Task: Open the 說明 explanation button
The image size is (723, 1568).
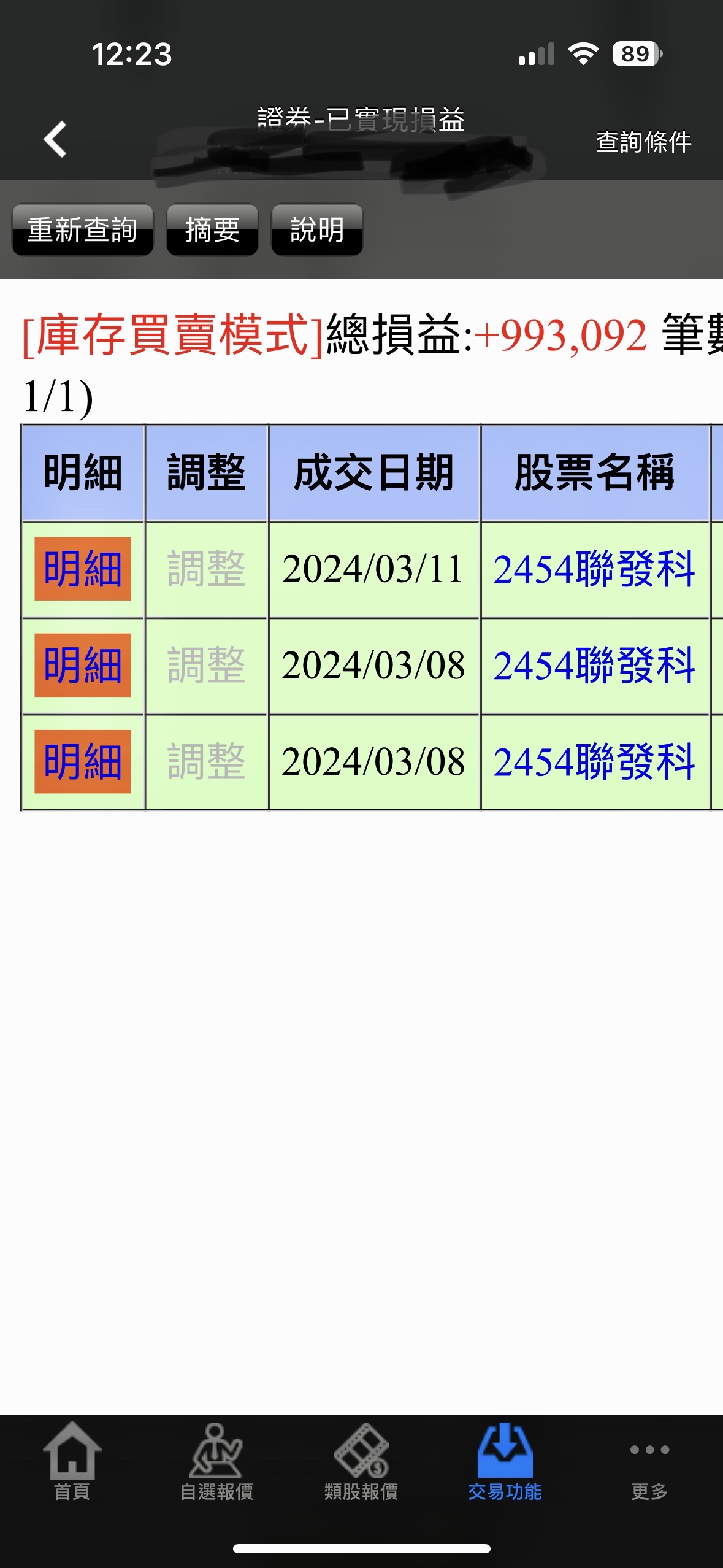Action: (x=317, y=230)
